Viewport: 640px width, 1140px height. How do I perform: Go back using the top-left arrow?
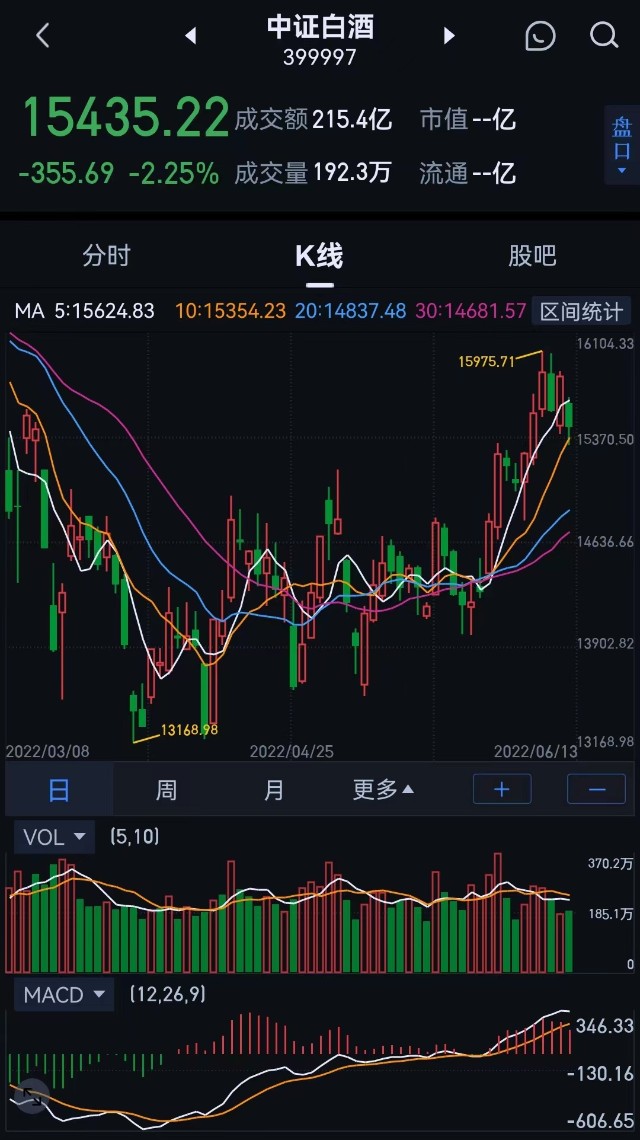(x=42, y=36)
